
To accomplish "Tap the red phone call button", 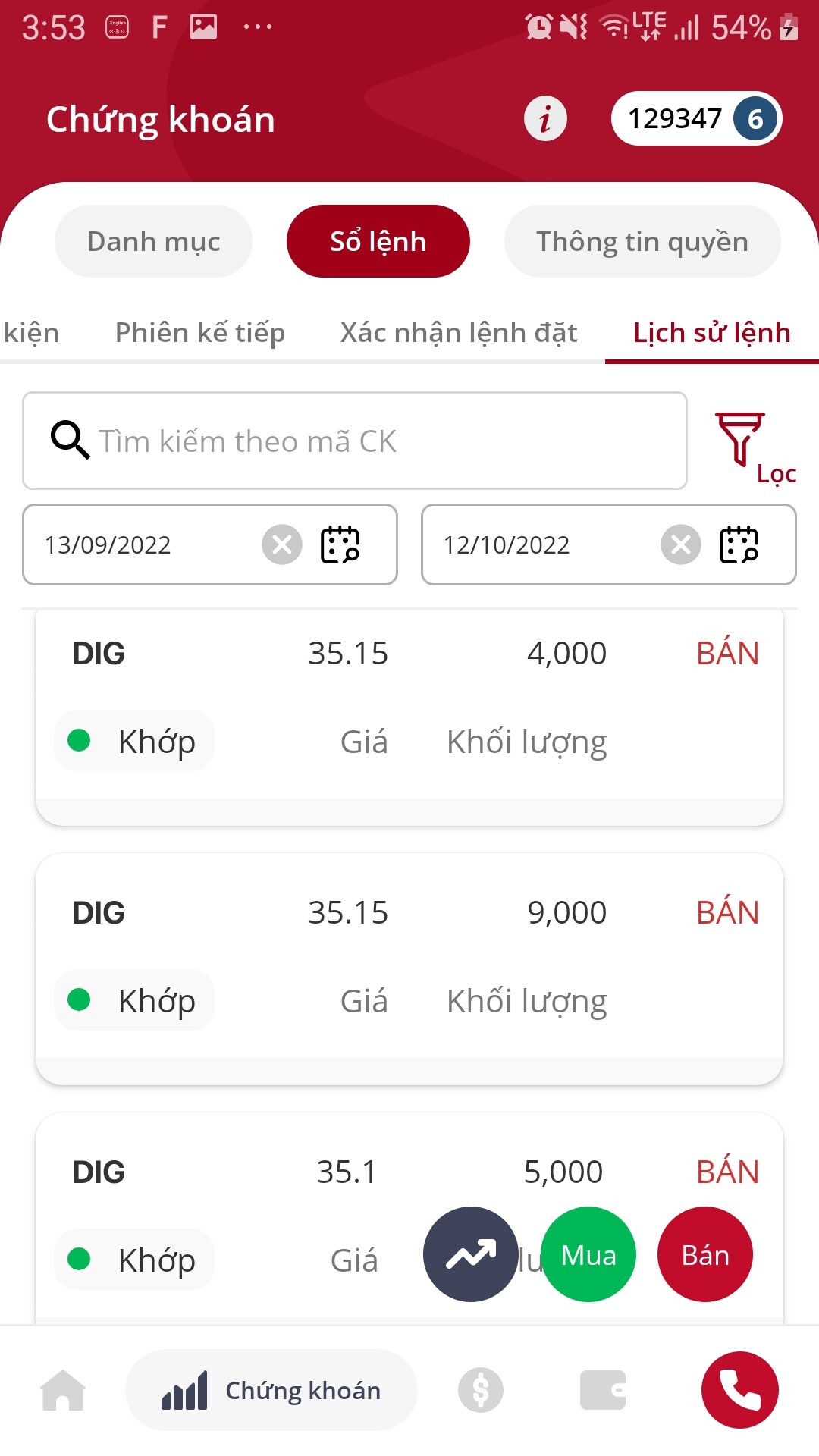I will 739,1390.
